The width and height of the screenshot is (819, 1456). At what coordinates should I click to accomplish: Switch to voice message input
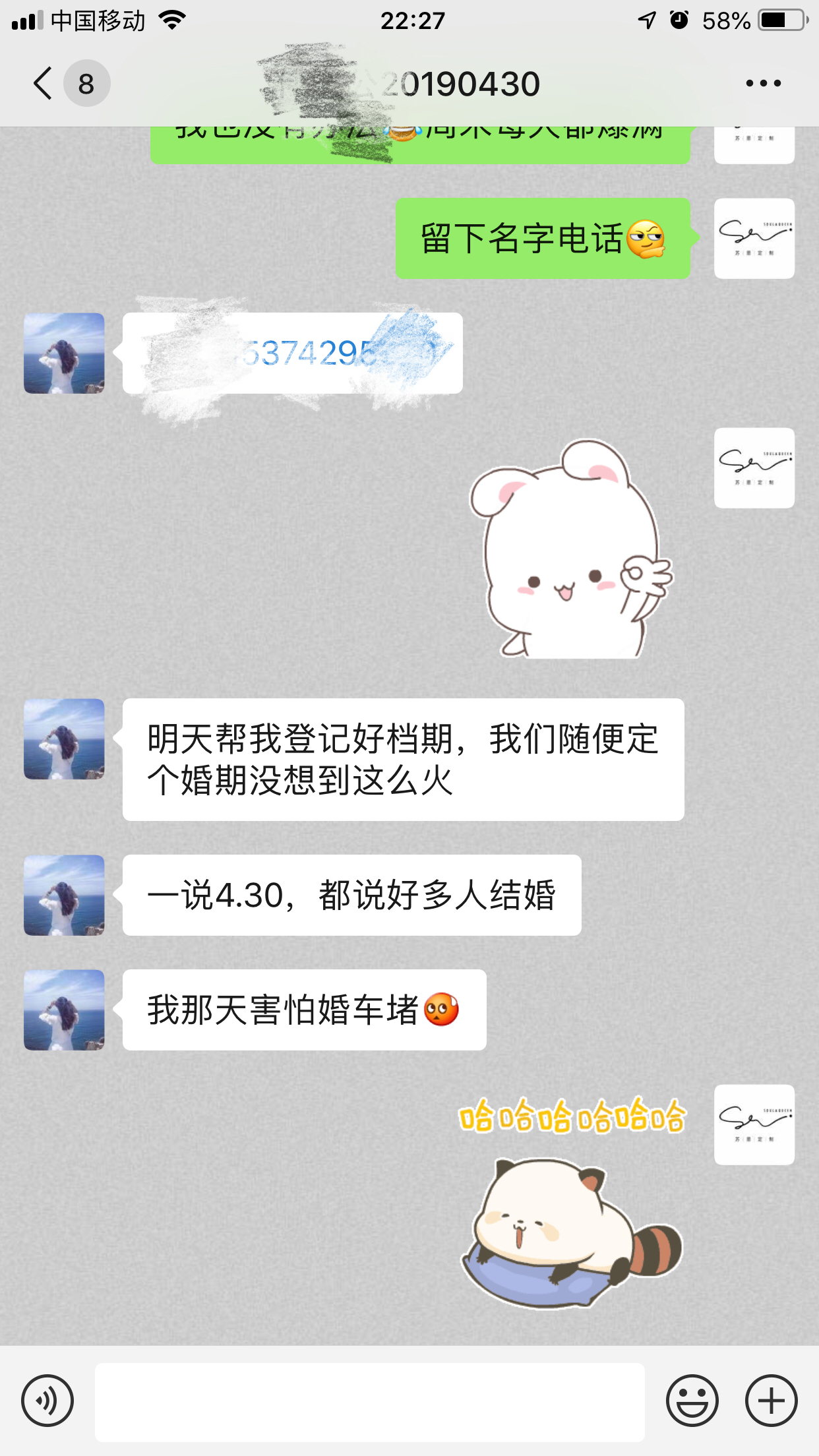47,1401
